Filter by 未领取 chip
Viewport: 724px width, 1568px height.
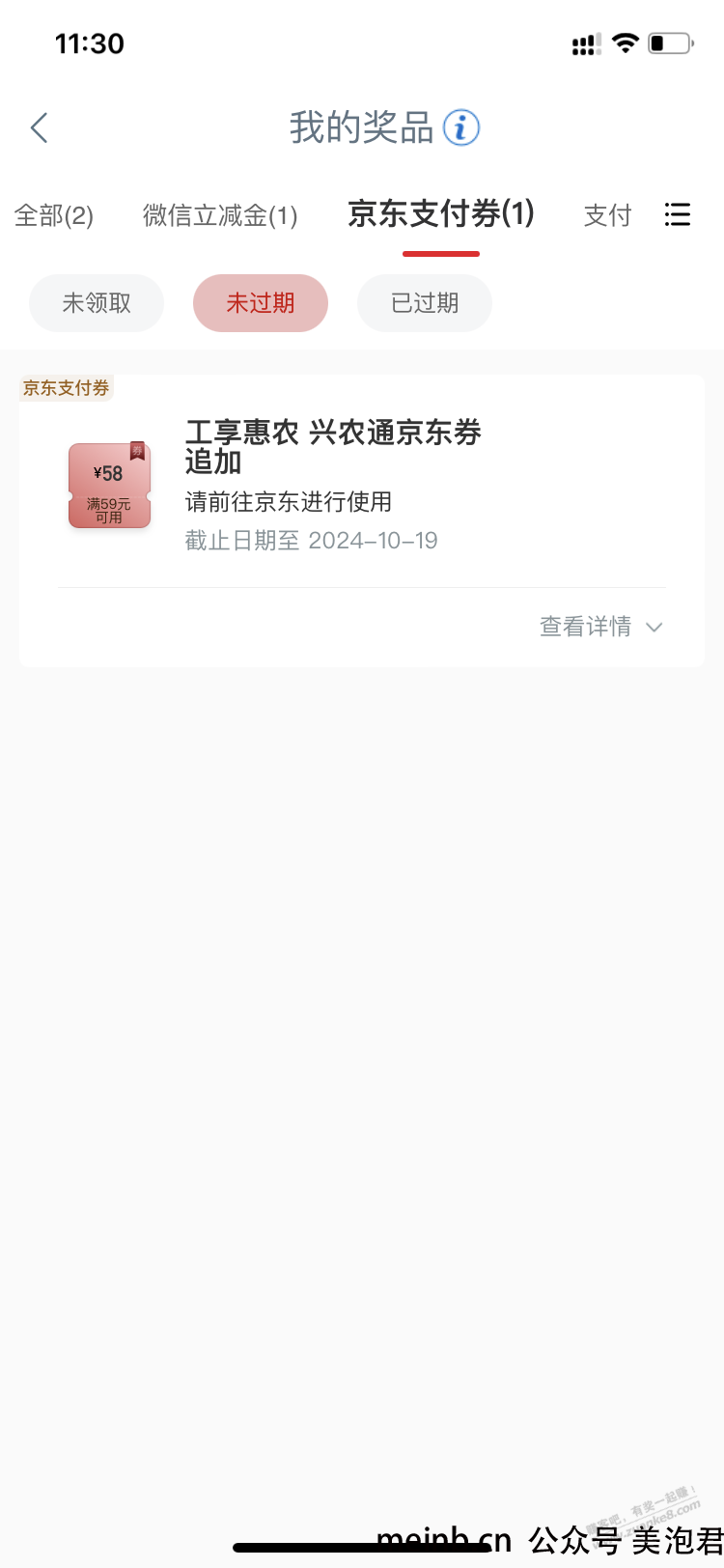coord(97,303)
